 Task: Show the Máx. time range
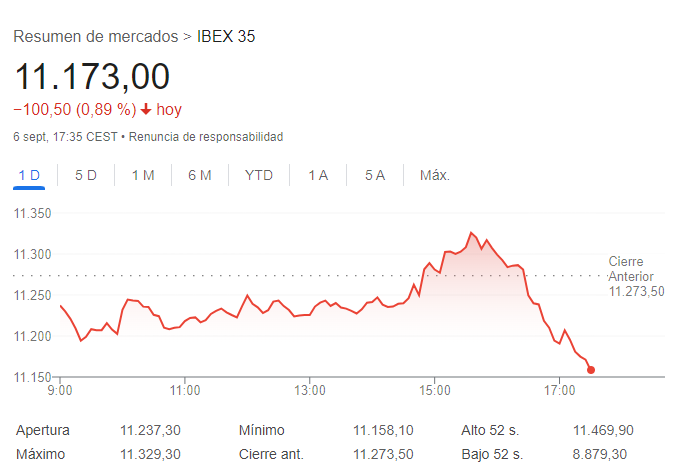[435, 175]
